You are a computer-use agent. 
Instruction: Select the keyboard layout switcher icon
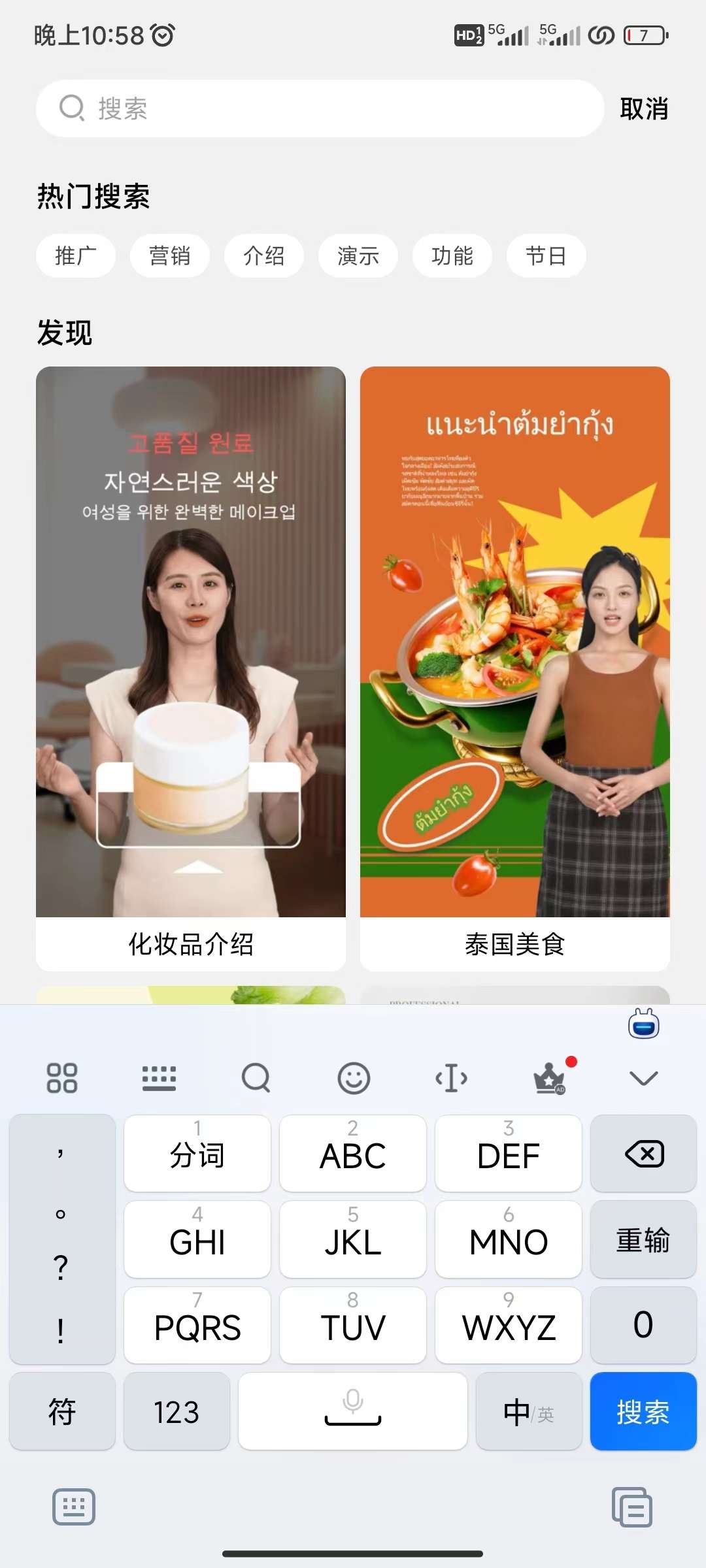point(159,1078)
